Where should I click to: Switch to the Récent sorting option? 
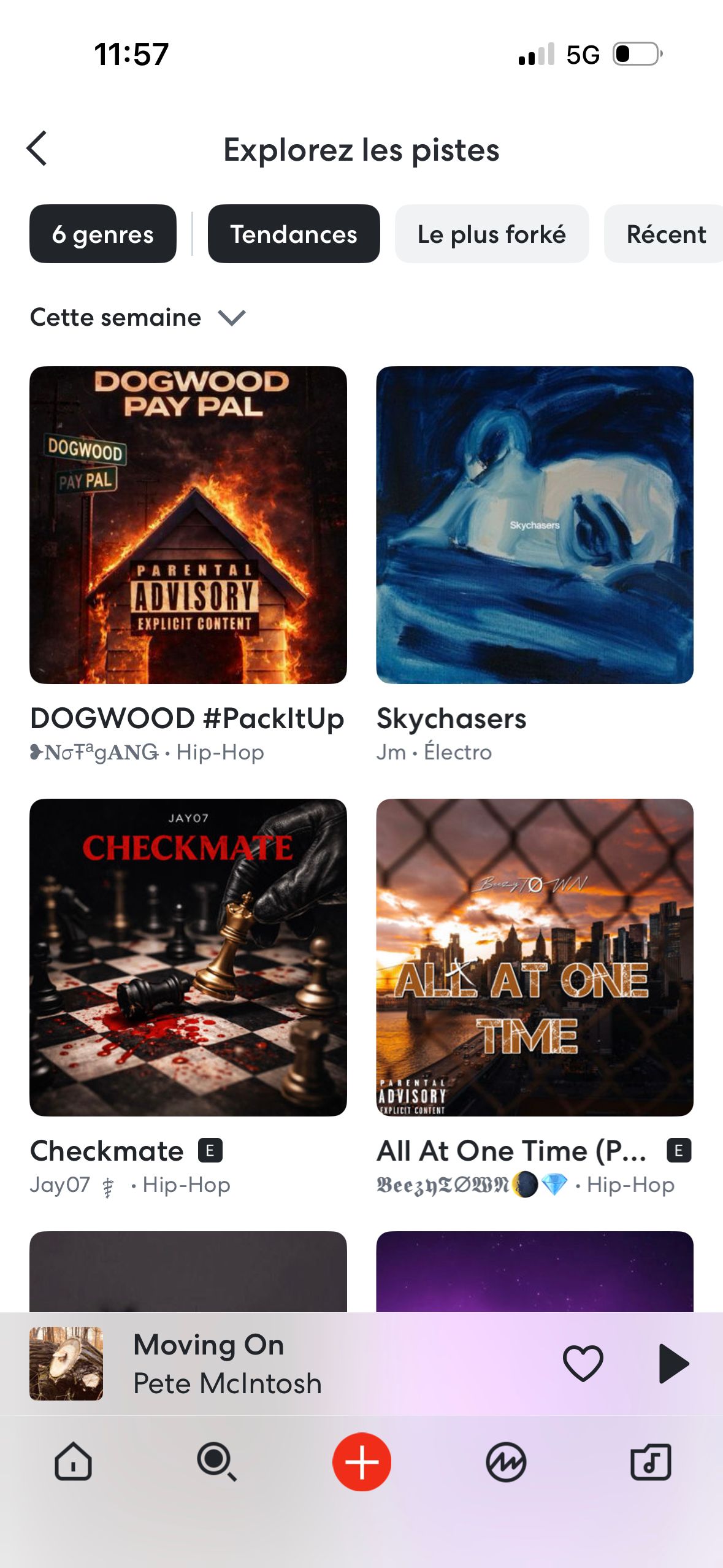pyautogui.click(x=667, y=234)
